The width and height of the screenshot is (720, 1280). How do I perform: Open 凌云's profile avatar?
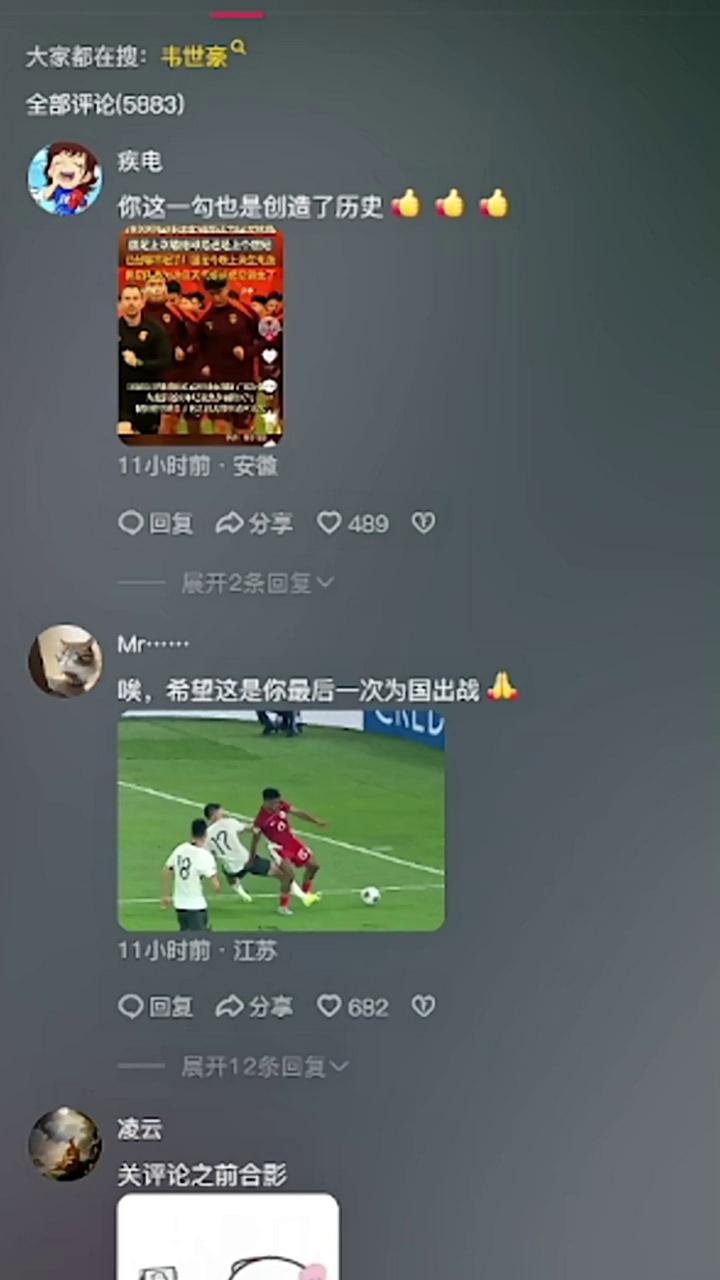click(x=64, y=1143)
